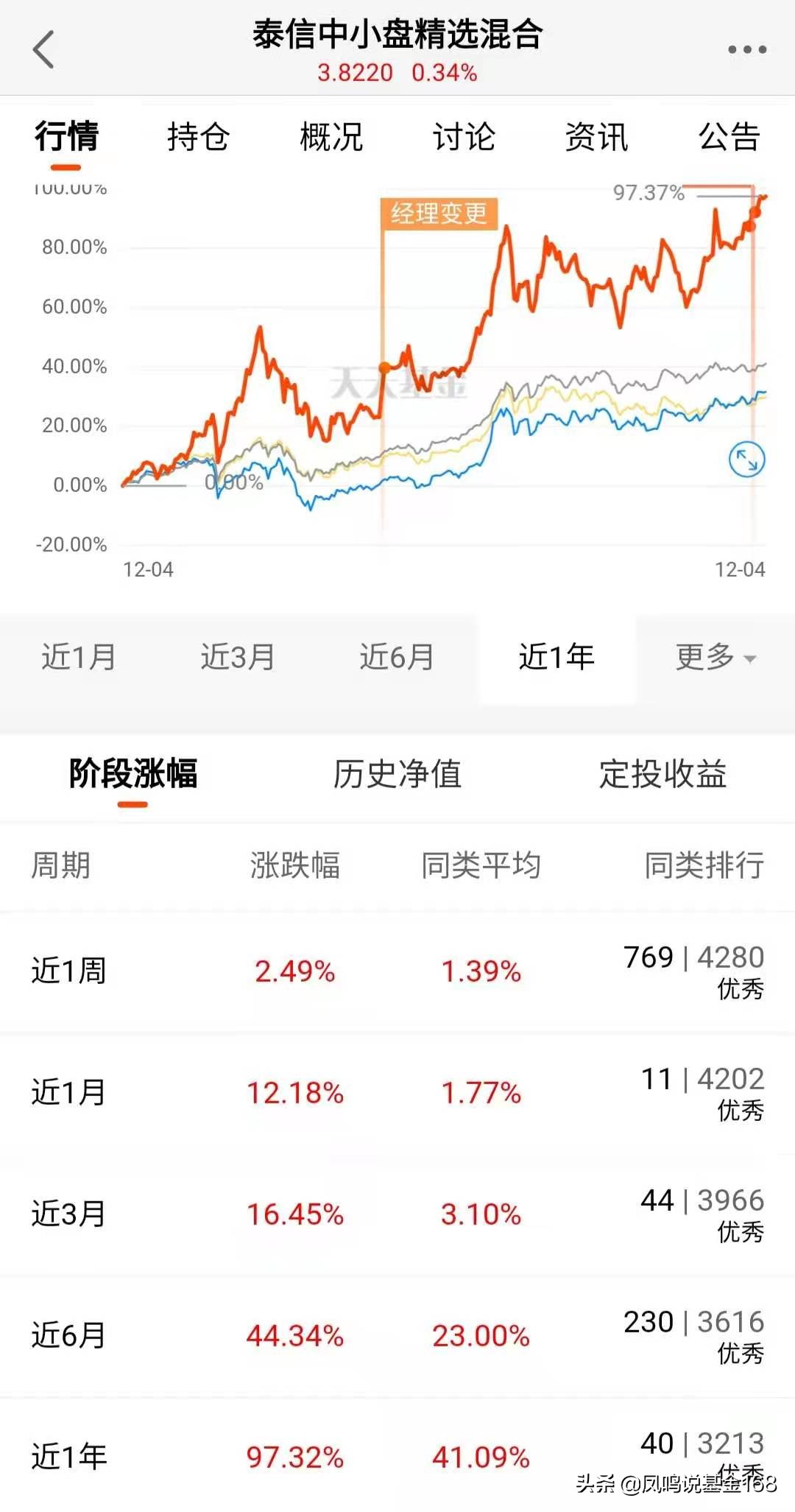Switch to the 持仓 tab

coord(199,138)
